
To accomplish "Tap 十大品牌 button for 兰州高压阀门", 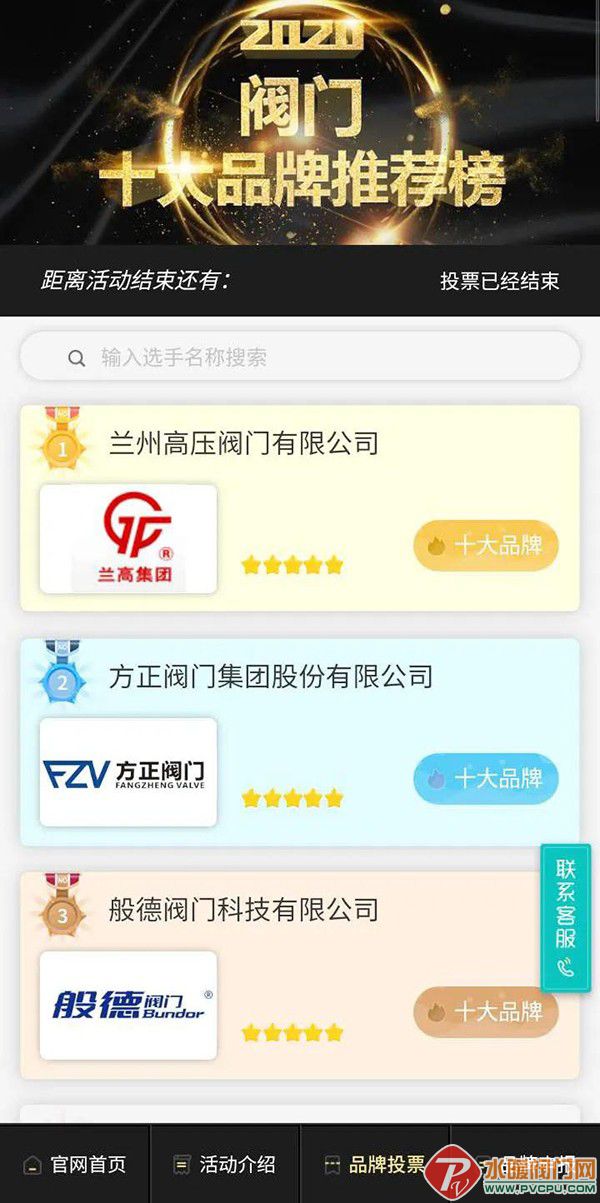I will 486,546.
